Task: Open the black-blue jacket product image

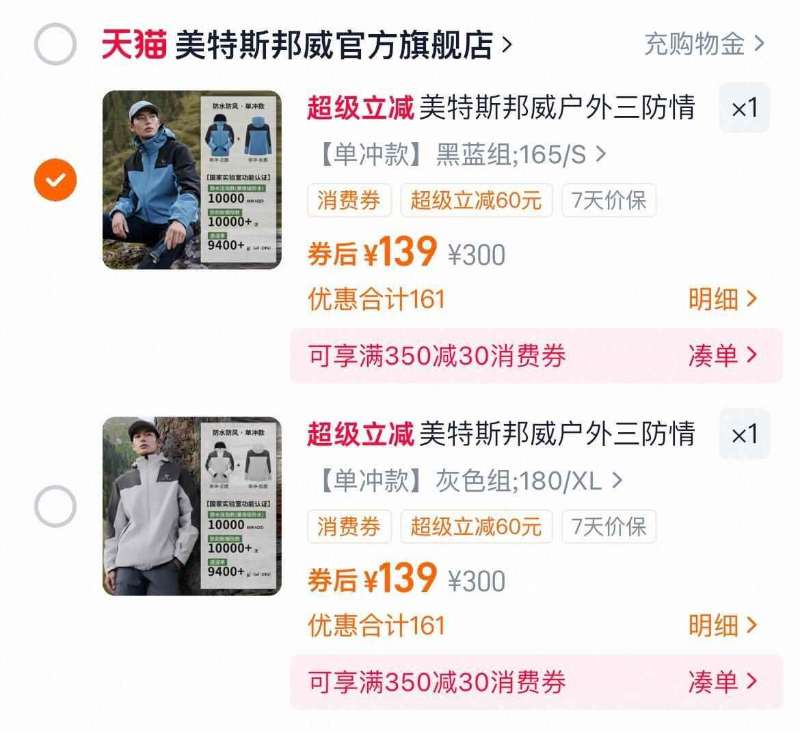Action: (x=192, y=180)
